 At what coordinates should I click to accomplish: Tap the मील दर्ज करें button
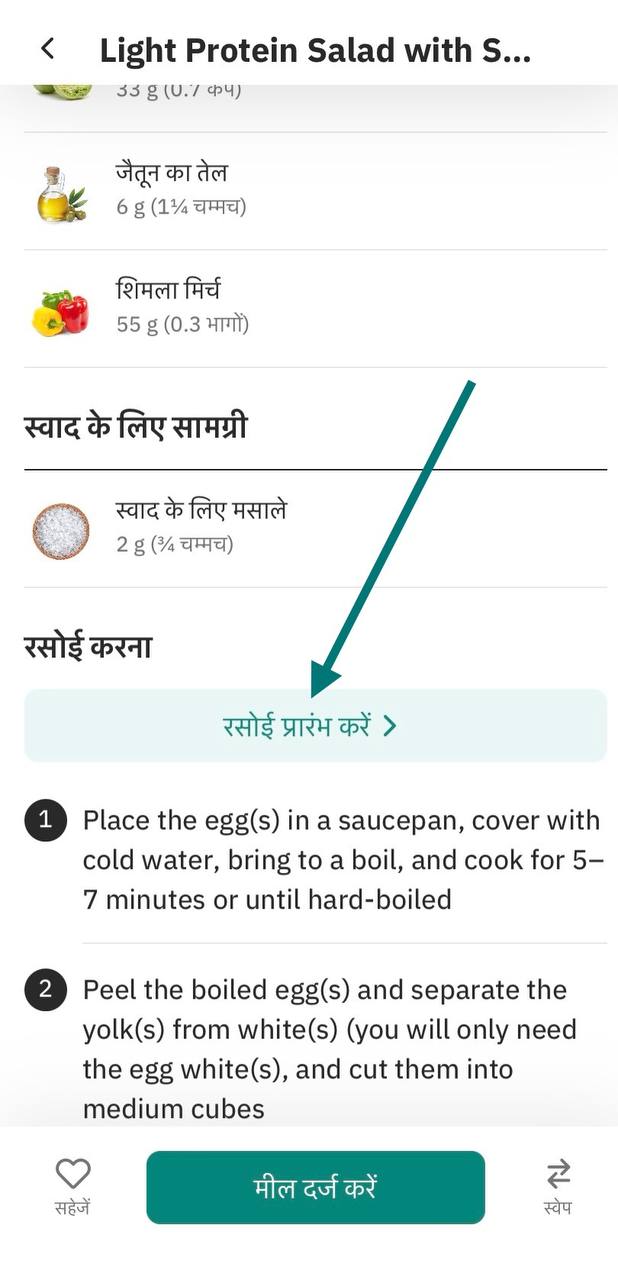click(315, 1188)
